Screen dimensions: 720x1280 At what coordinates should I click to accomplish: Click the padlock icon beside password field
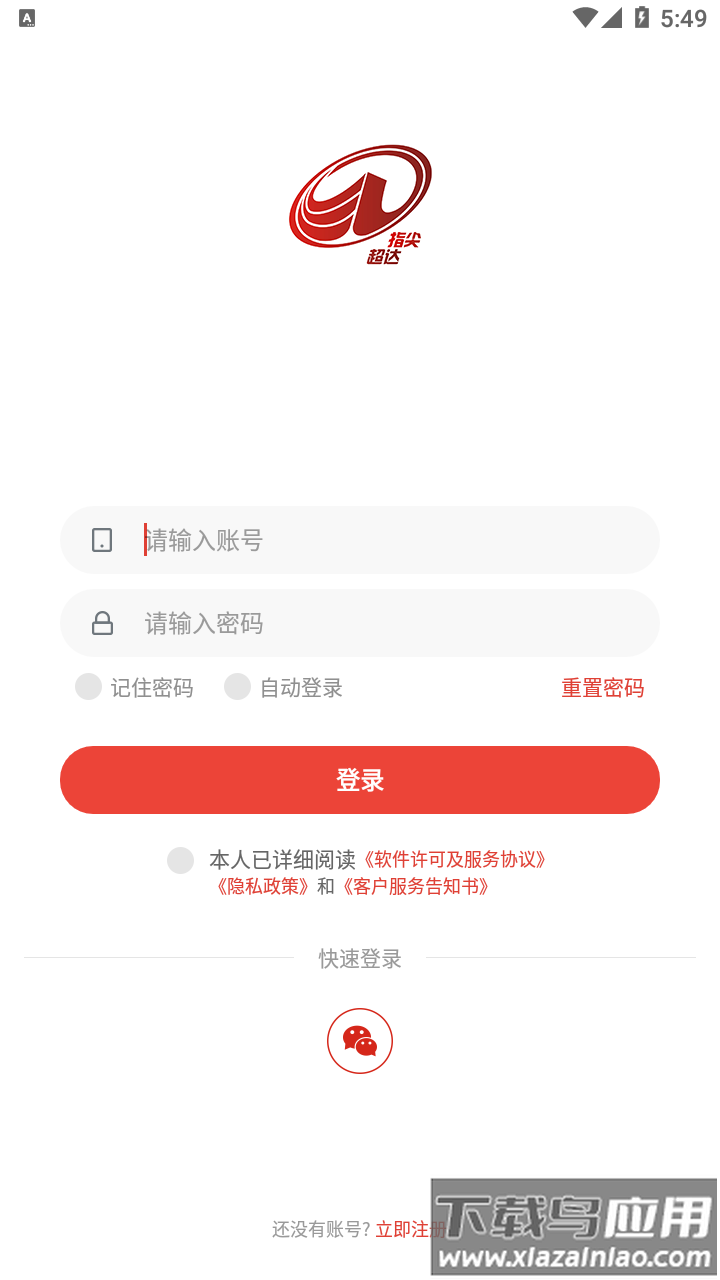click(x=101, y=622)
